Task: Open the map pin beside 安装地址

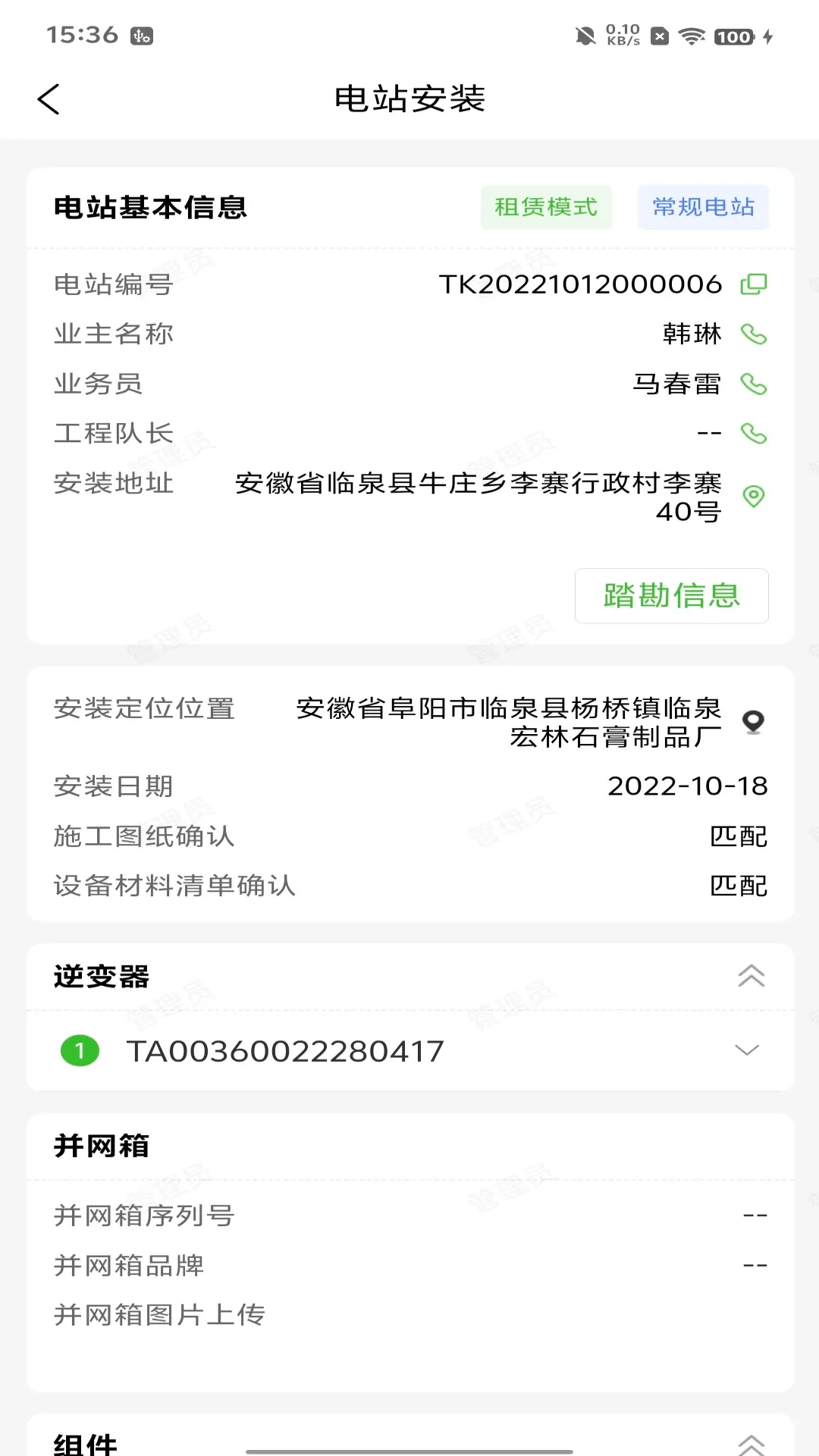Action: click(755, 497)
